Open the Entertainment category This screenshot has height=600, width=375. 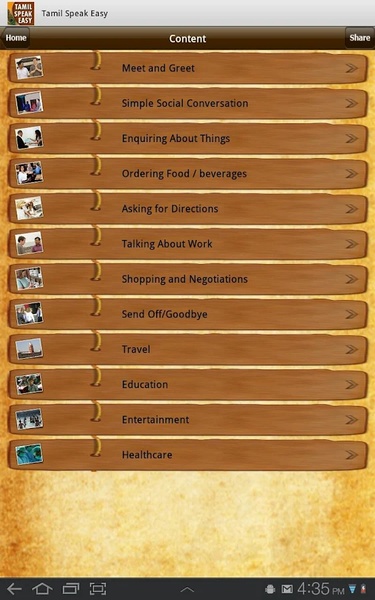[x=188, y=420]
